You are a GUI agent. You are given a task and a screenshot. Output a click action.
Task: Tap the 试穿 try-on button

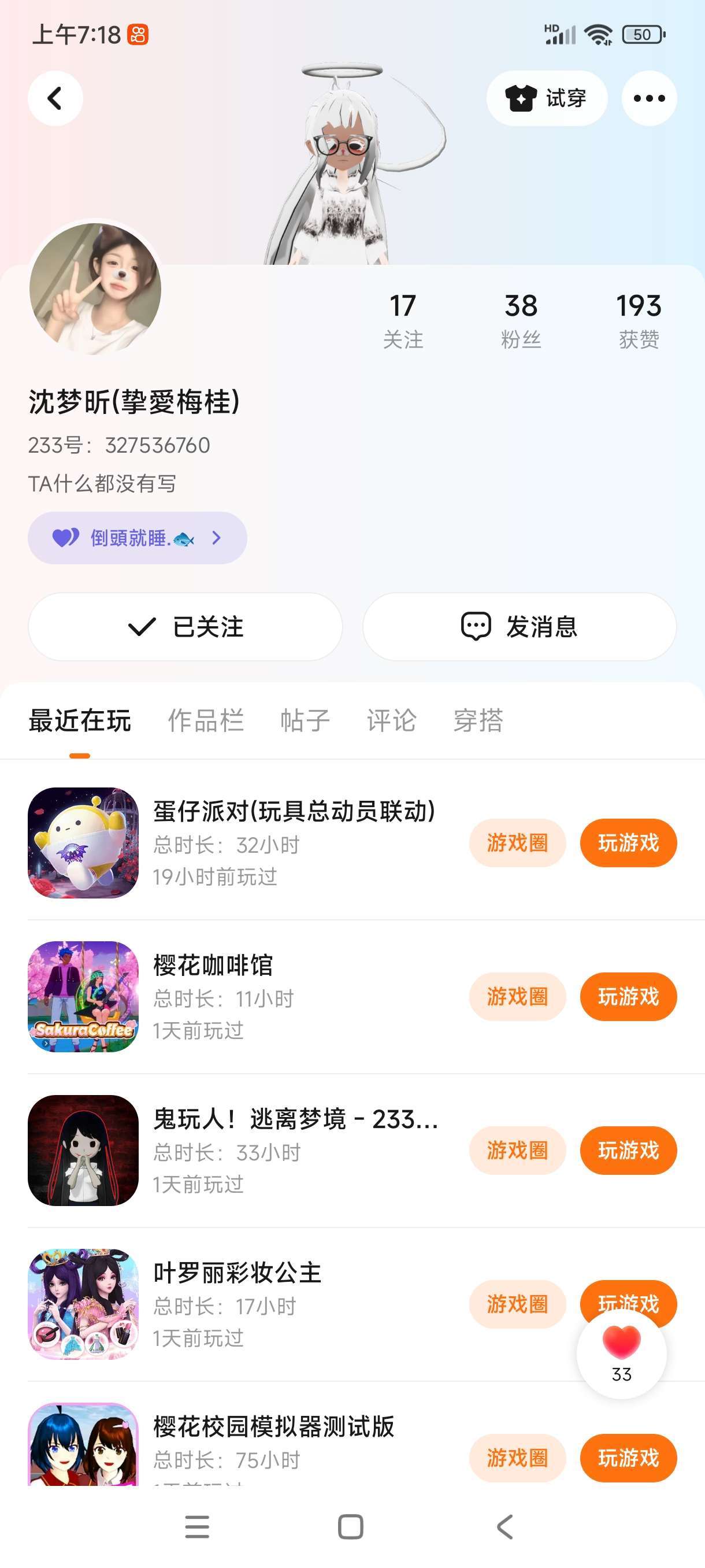tap(546, 99)
